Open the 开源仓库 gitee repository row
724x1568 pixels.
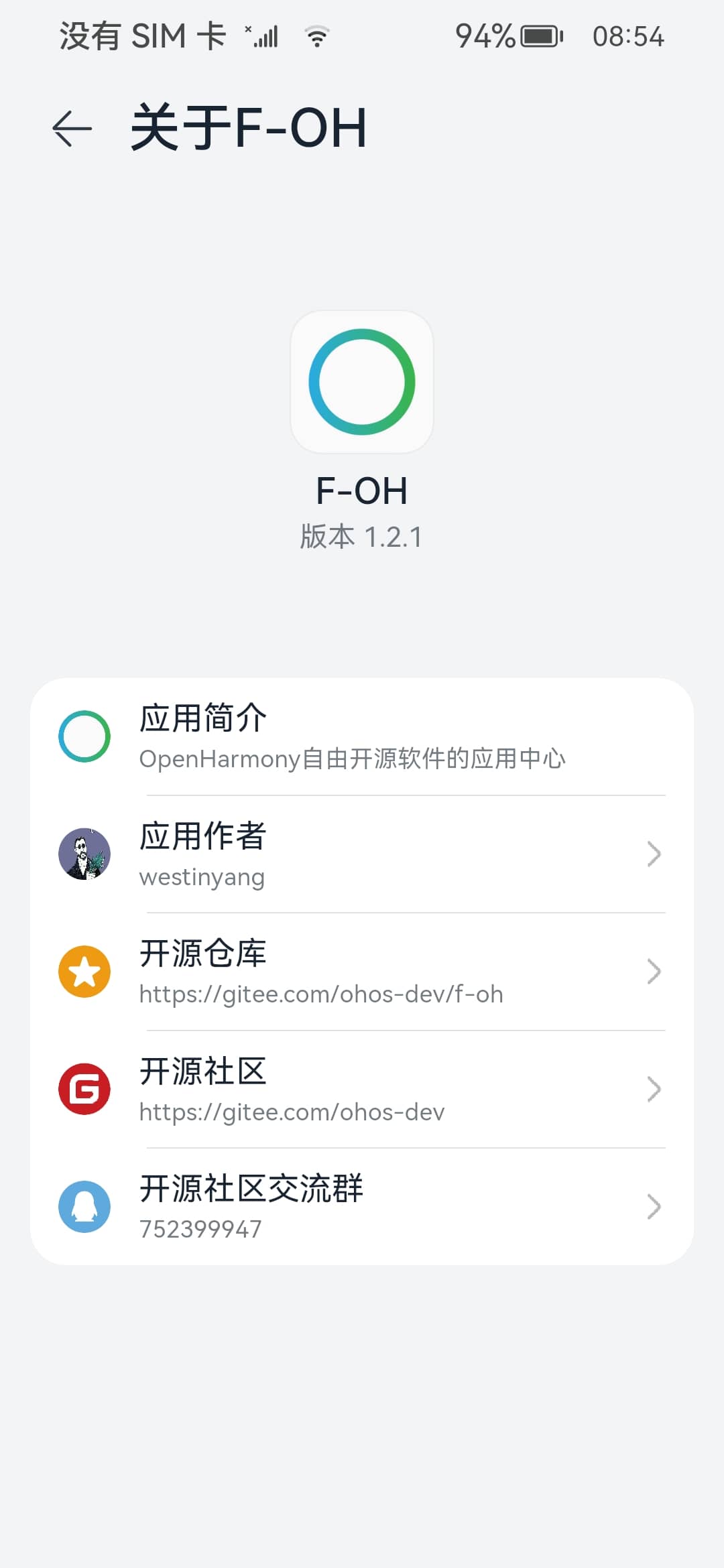click(362, 972)
